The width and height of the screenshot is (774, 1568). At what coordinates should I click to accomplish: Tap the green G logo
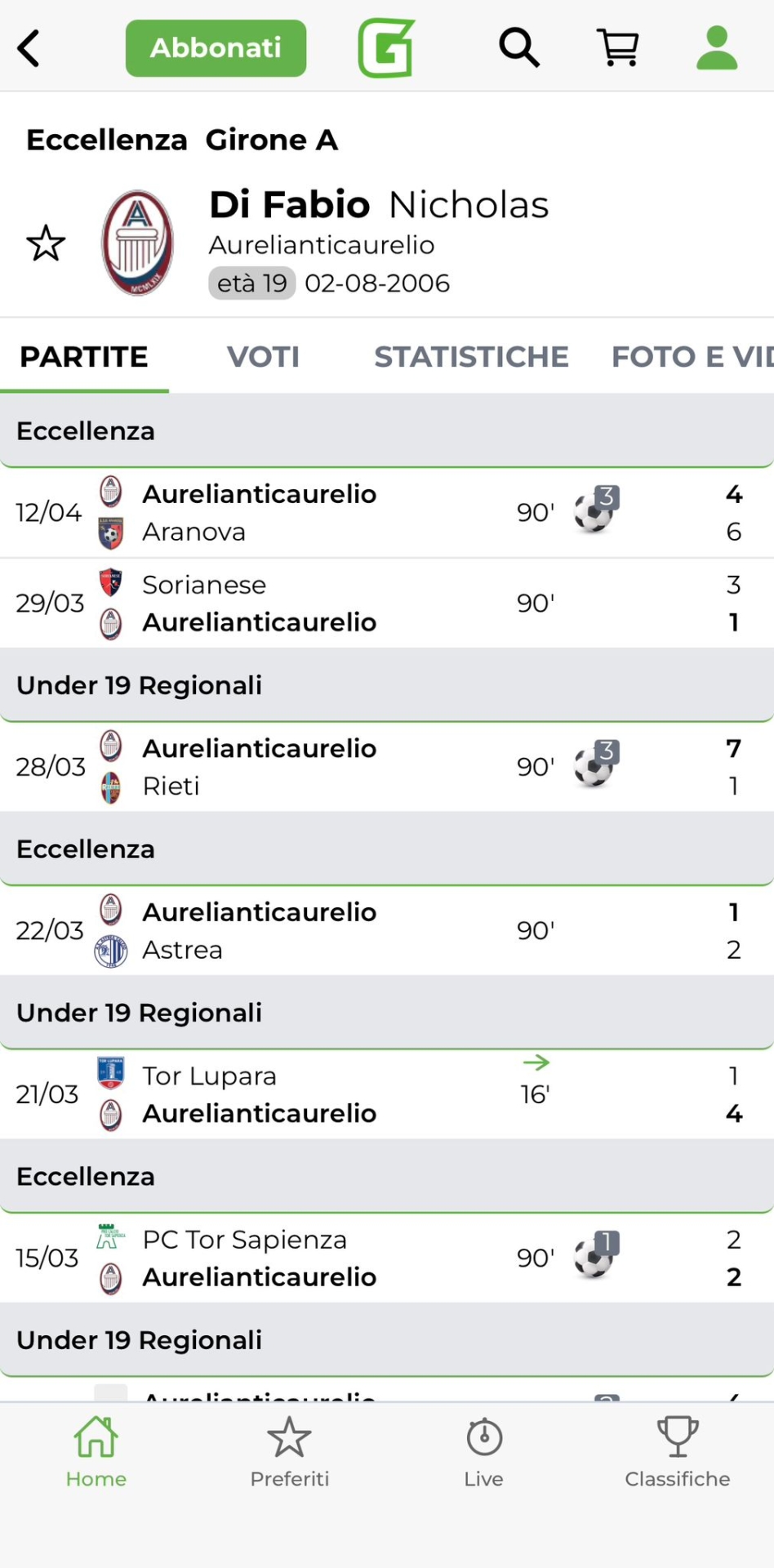(x=386, y=48)
